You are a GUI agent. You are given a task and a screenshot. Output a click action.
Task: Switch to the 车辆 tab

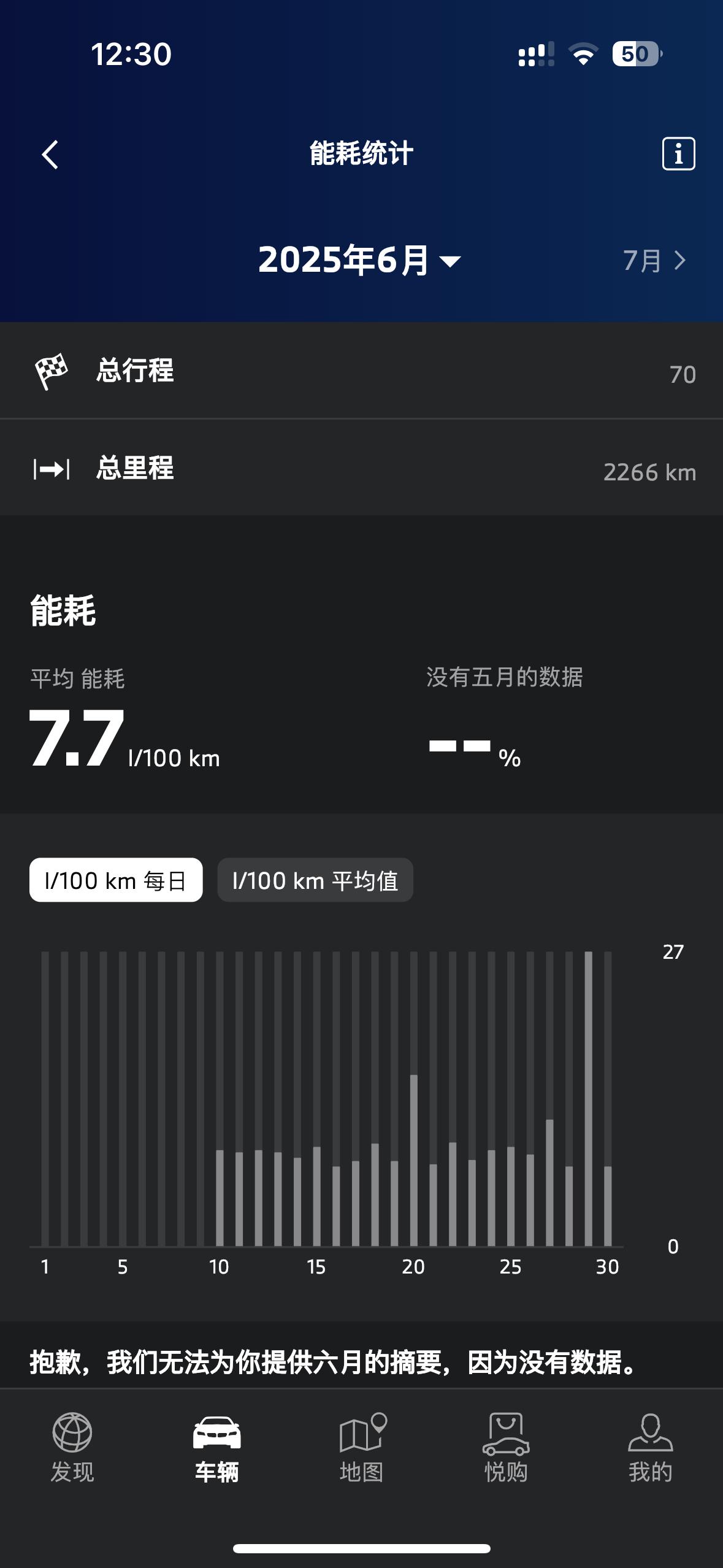[216, 1448]
